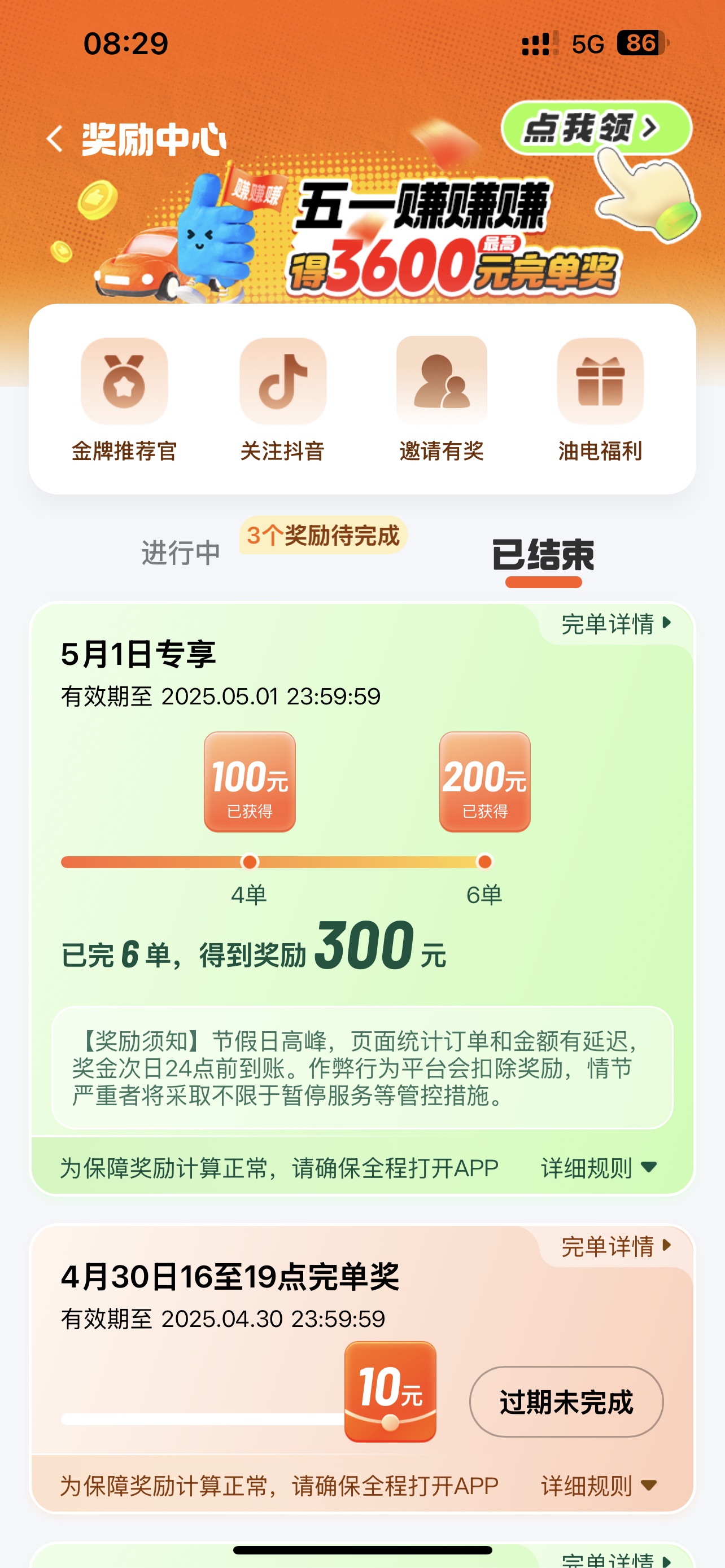
Task: Select the 已结束 tab
Action: point(543,555)
